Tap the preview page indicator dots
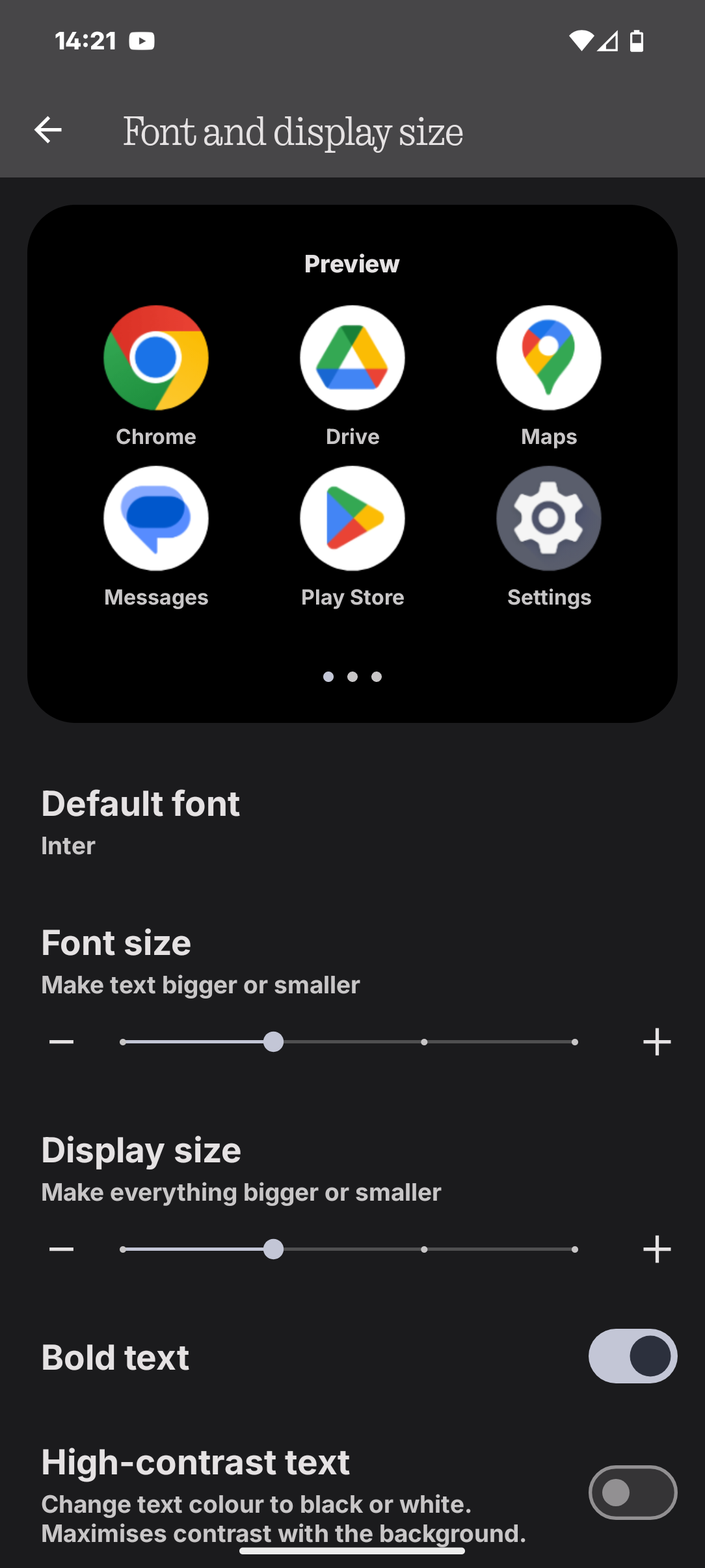Image resolution: width=705 pixels, height=1568 pixels. click(352, 677)
